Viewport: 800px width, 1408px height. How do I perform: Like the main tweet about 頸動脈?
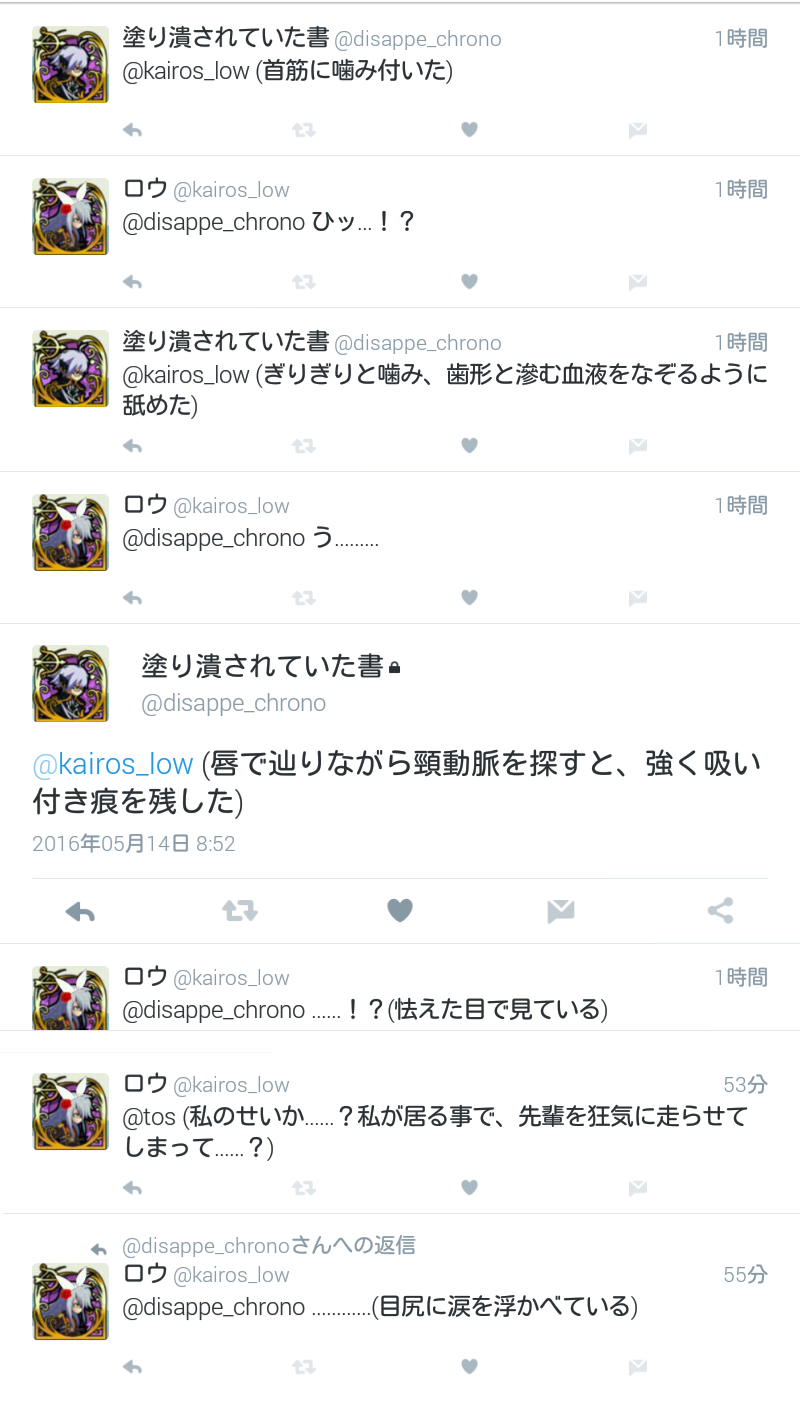coord(400,911)
